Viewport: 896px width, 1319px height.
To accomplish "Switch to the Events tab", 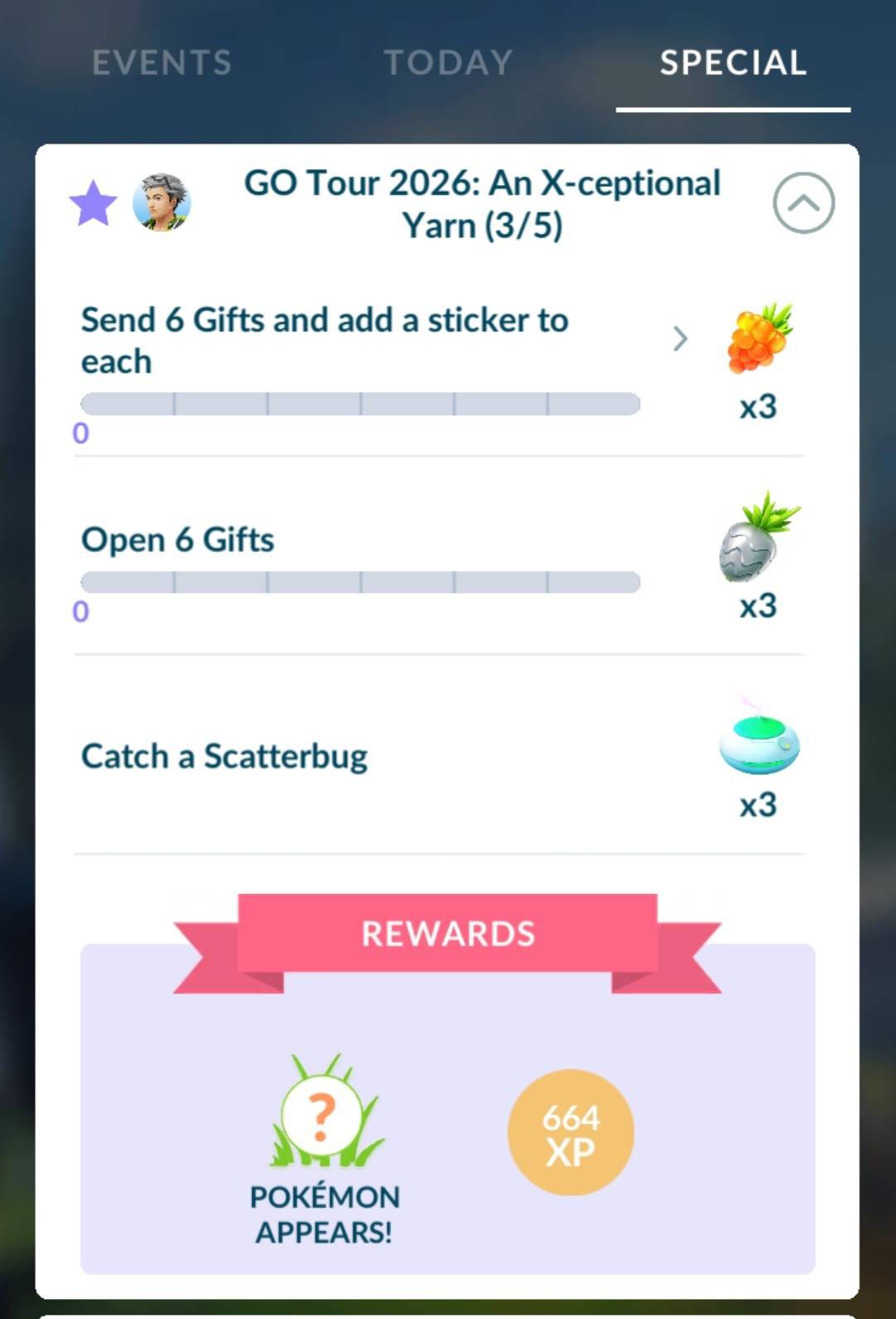I will (x=162, y=63).
